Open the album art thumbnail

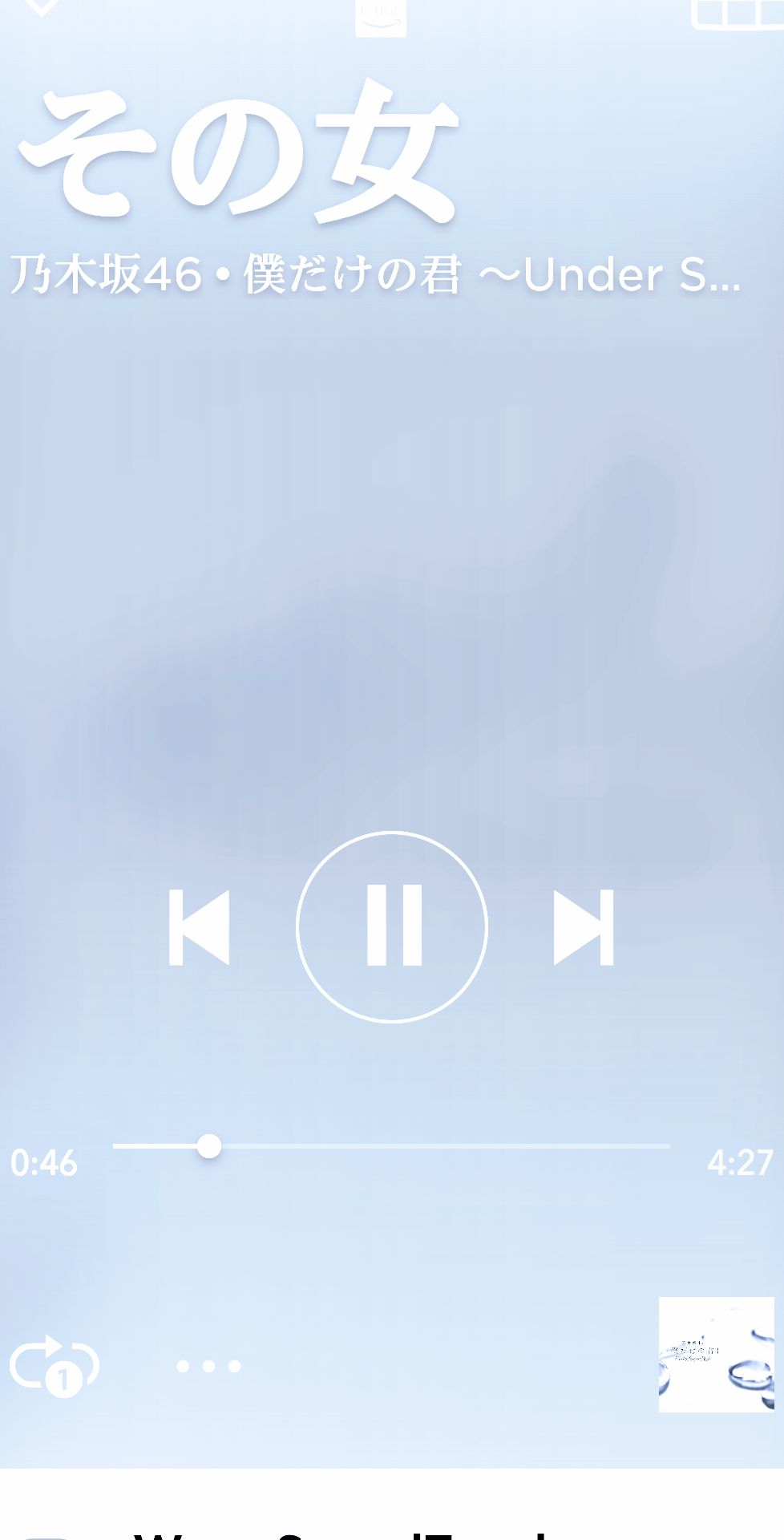click(716, 1355)
